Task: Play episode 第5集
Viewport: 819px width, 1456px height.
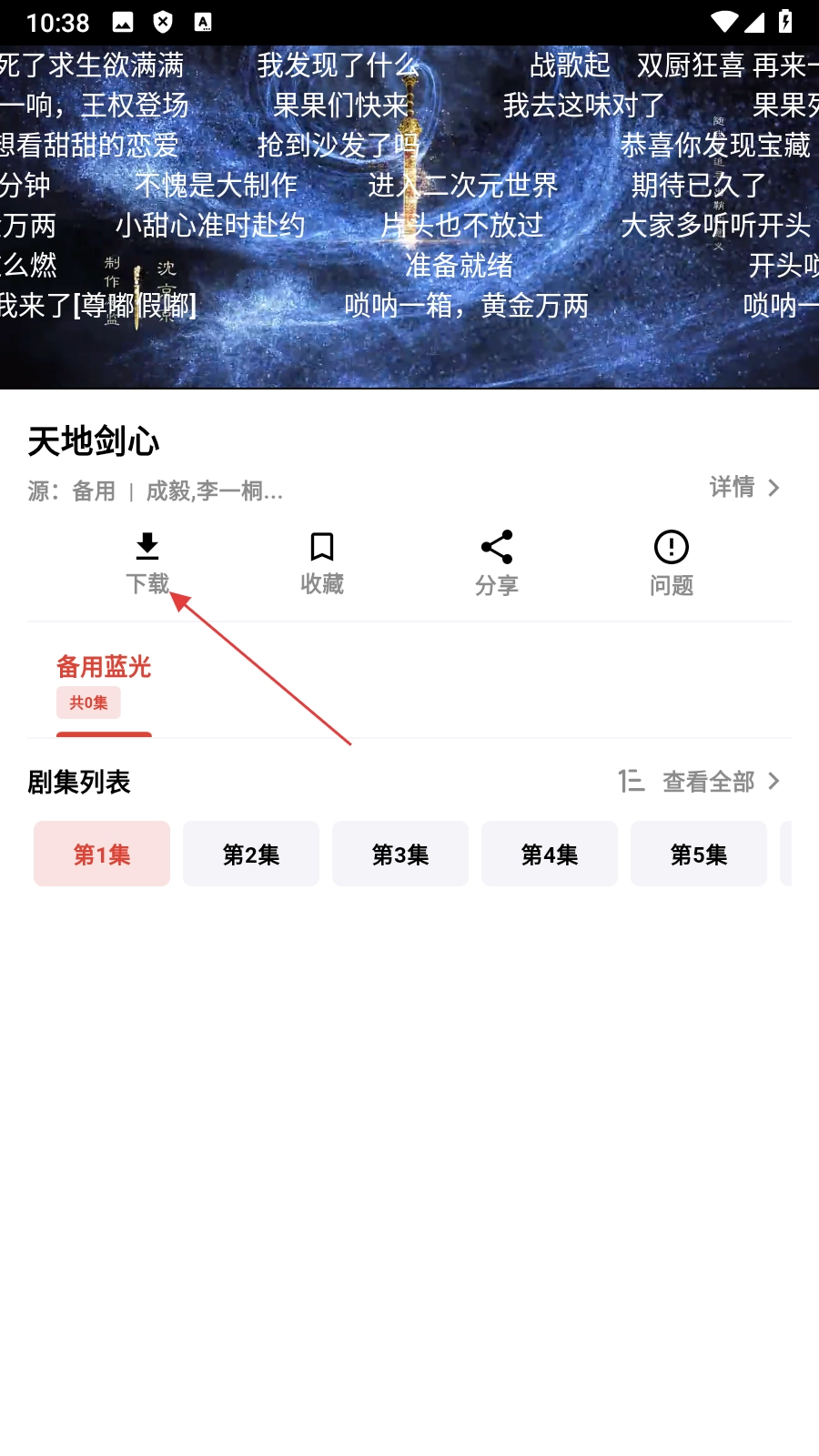Action: click(x=699, y=854)
